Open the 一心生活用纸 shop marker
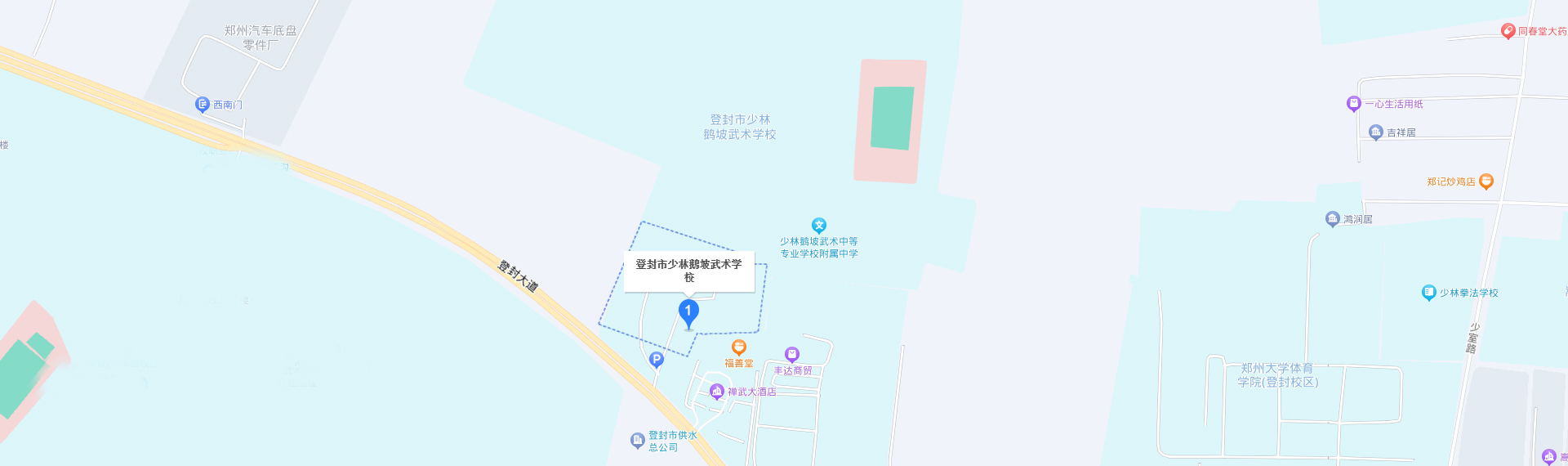This screenshot has height=466, width=1568. pyautogui.click(x=1353, y=104)
